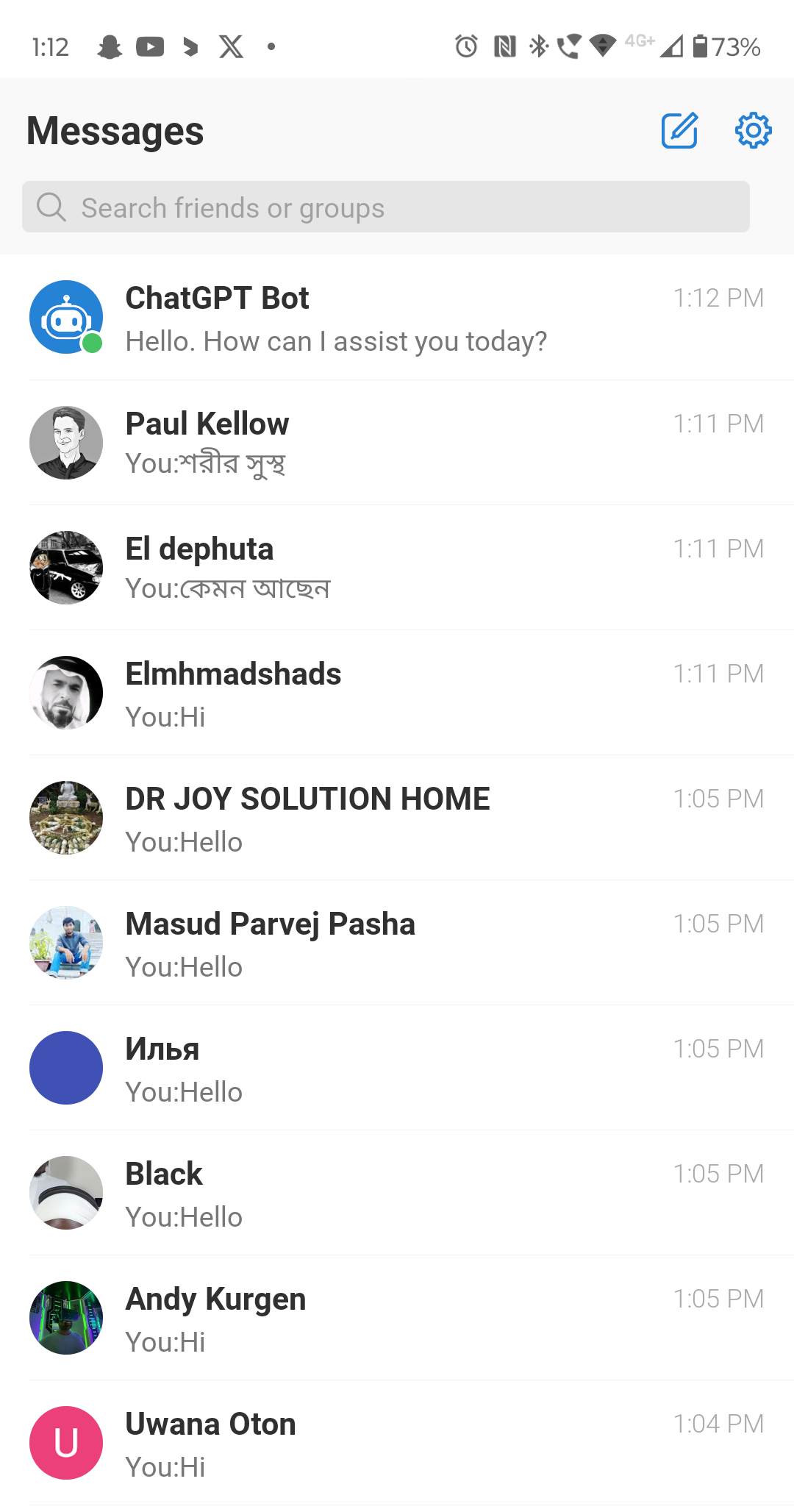The height and width of the screenshot is (1512, 794).
Task: Compose a new message
Action: pos(679,131)
